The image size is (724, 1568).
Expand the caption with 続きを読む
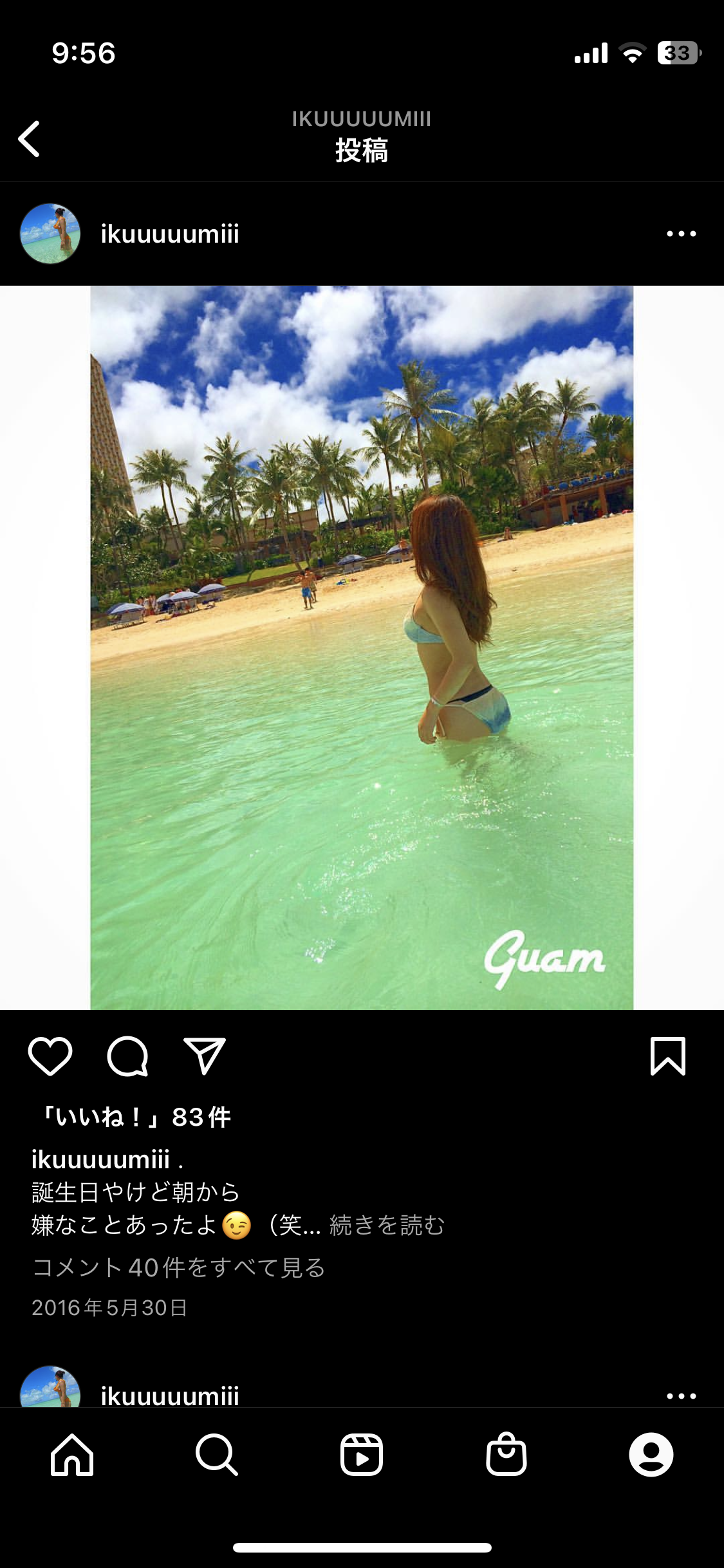387,1225
